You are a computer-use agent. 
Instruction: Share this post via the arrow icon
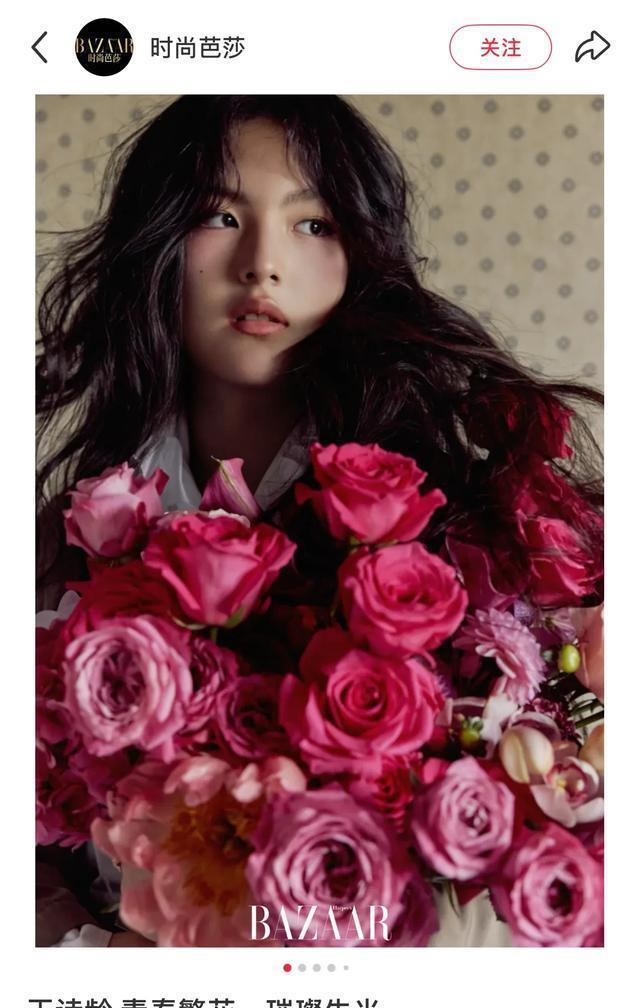click(592, 47)
